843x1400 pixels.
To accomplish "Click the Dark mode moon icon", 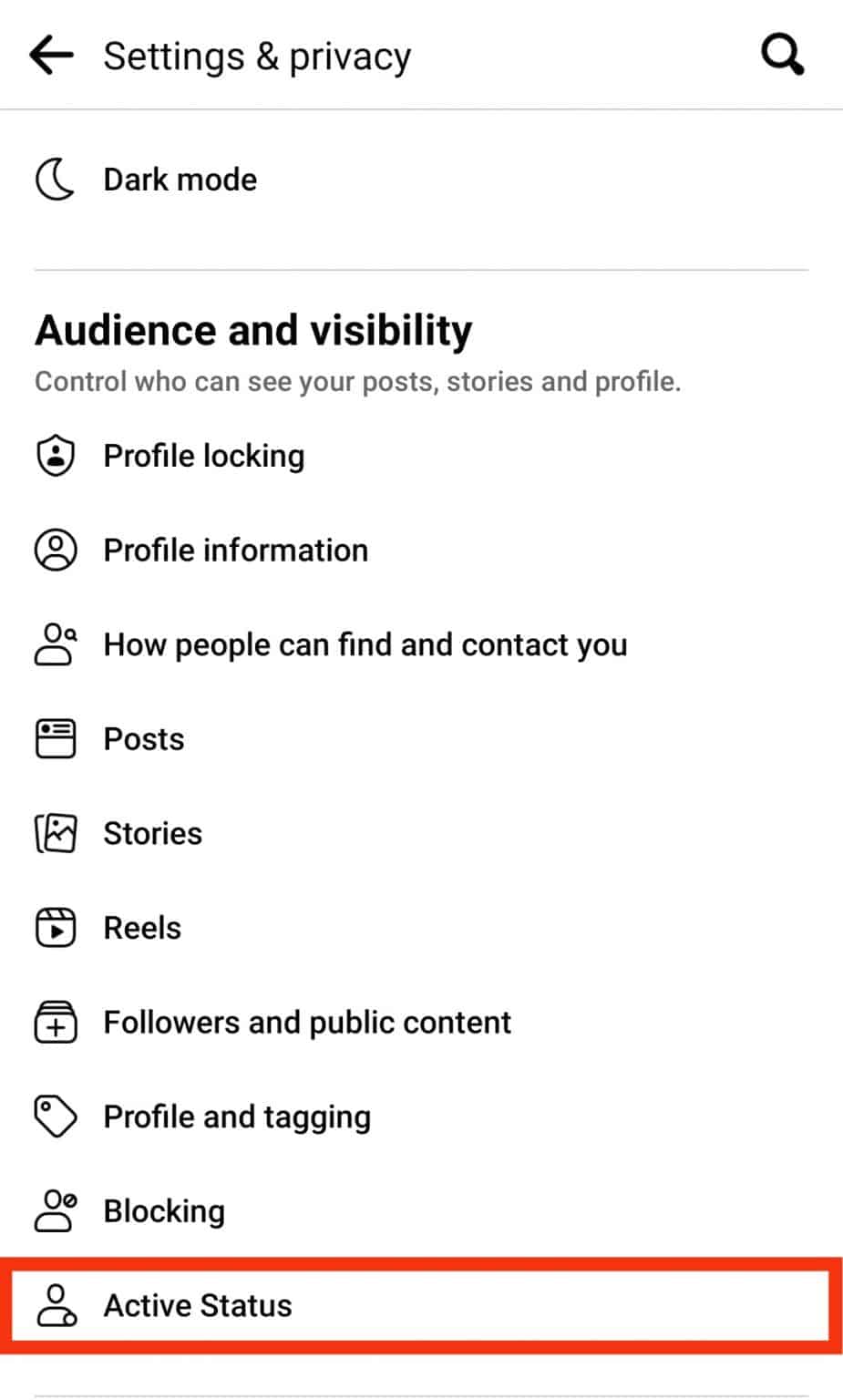I will click(55, 179).
